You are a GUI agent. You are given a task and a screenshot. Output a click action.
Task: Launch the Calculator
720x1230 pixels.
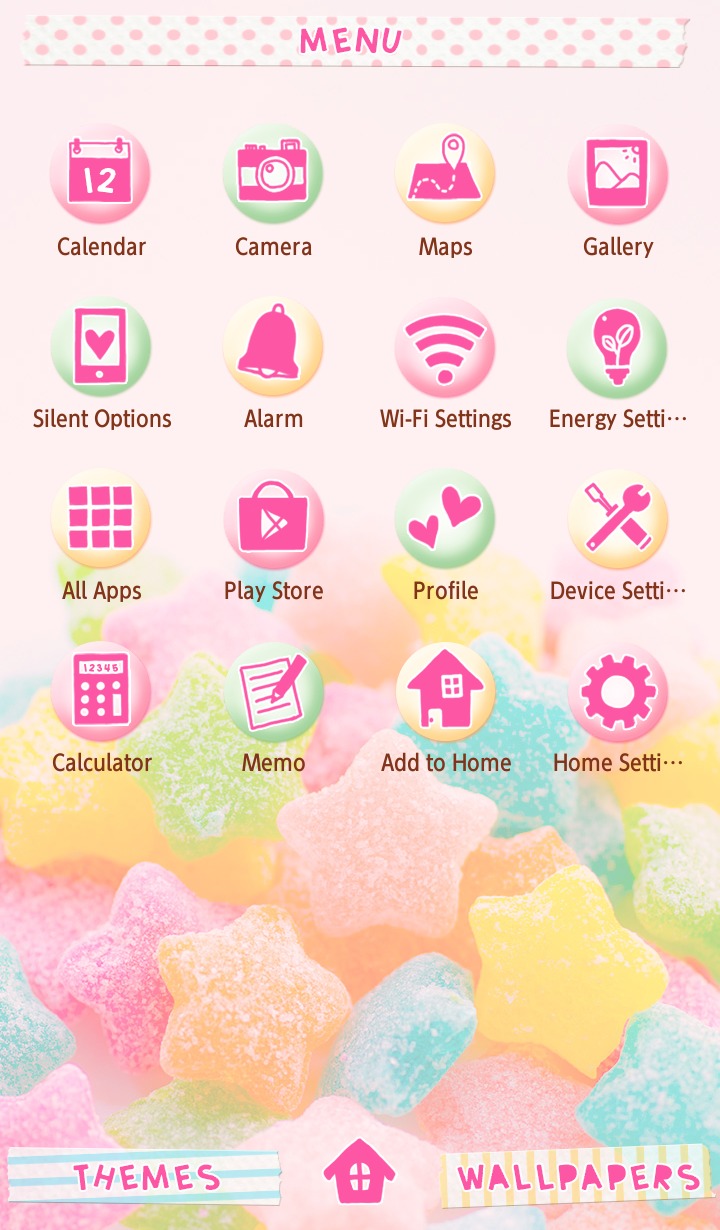tap(101, 691)
